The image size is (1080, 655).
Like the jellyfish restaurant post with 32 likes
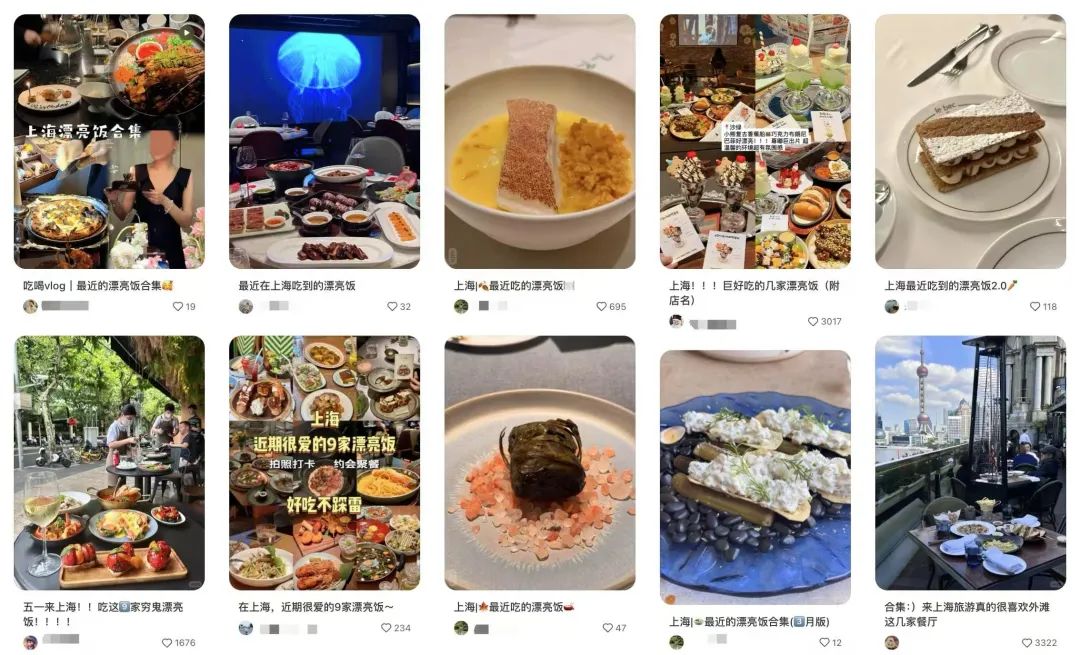coord(393,307)
